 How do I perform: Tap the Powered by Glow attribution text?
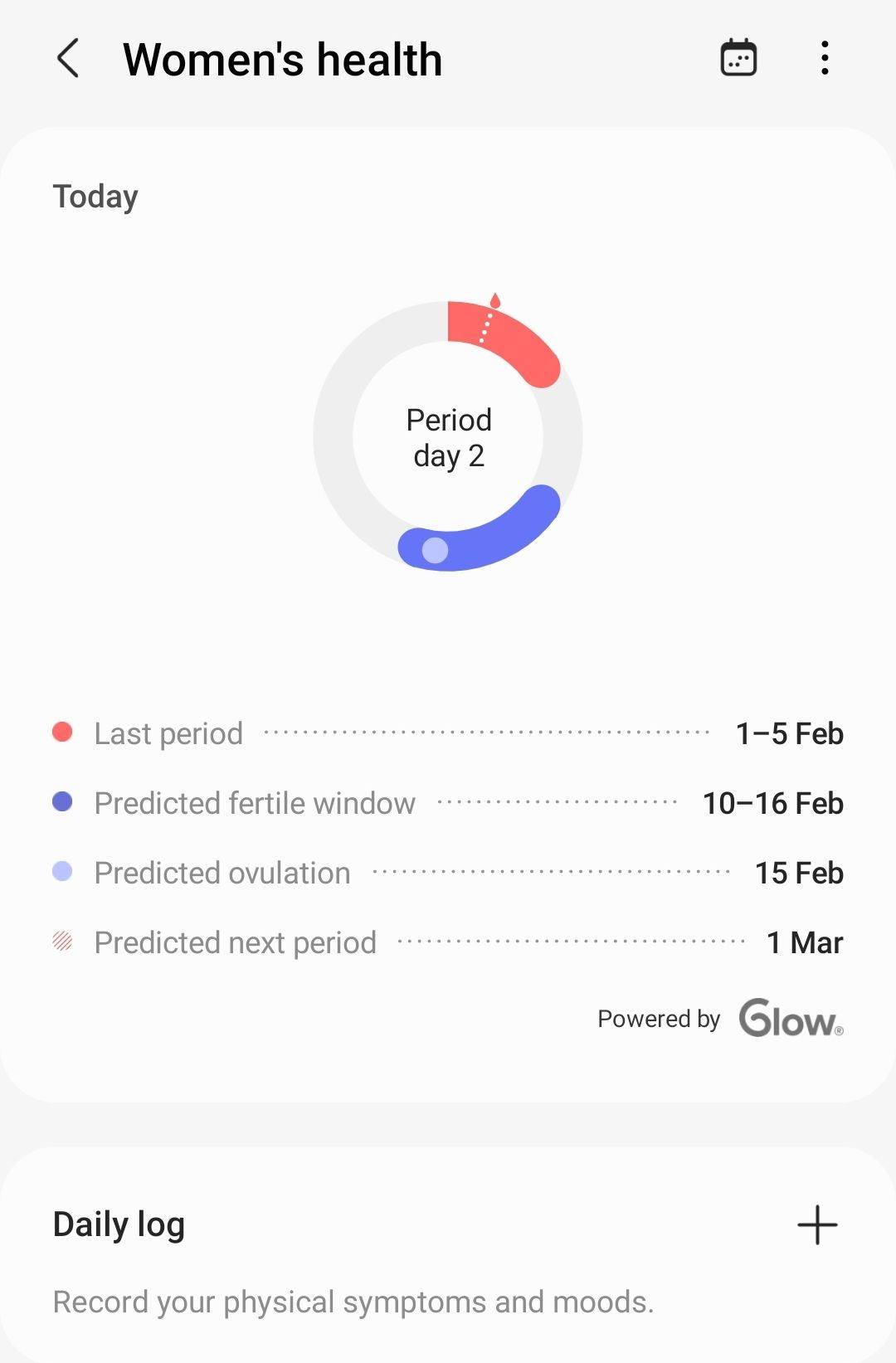pyautogui.click(x=658, y=1019)
